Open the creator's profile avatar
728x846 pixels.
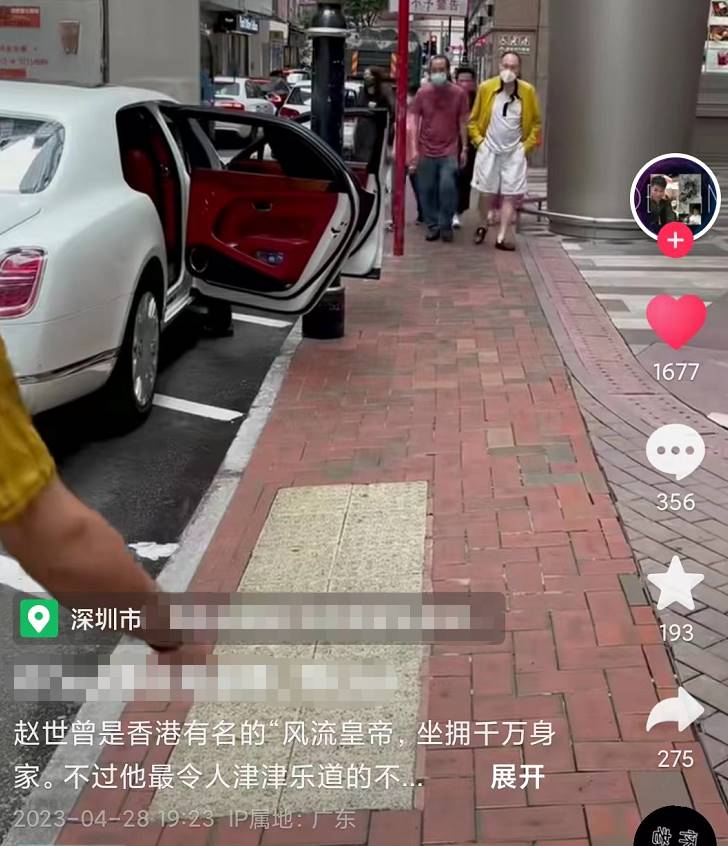675,197
